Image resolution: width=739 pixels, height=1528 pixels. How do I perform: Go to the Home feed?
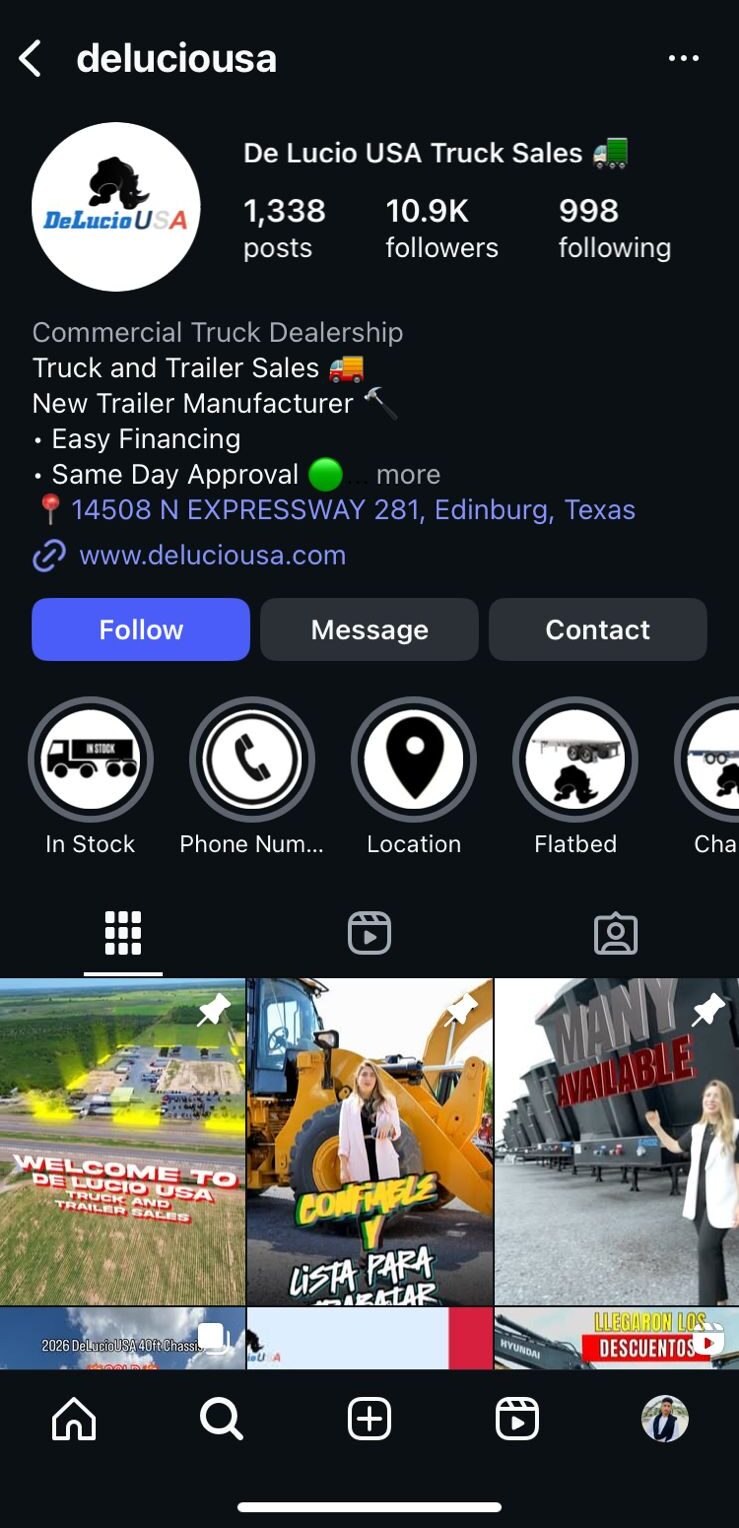click(x=74, y=1419)
